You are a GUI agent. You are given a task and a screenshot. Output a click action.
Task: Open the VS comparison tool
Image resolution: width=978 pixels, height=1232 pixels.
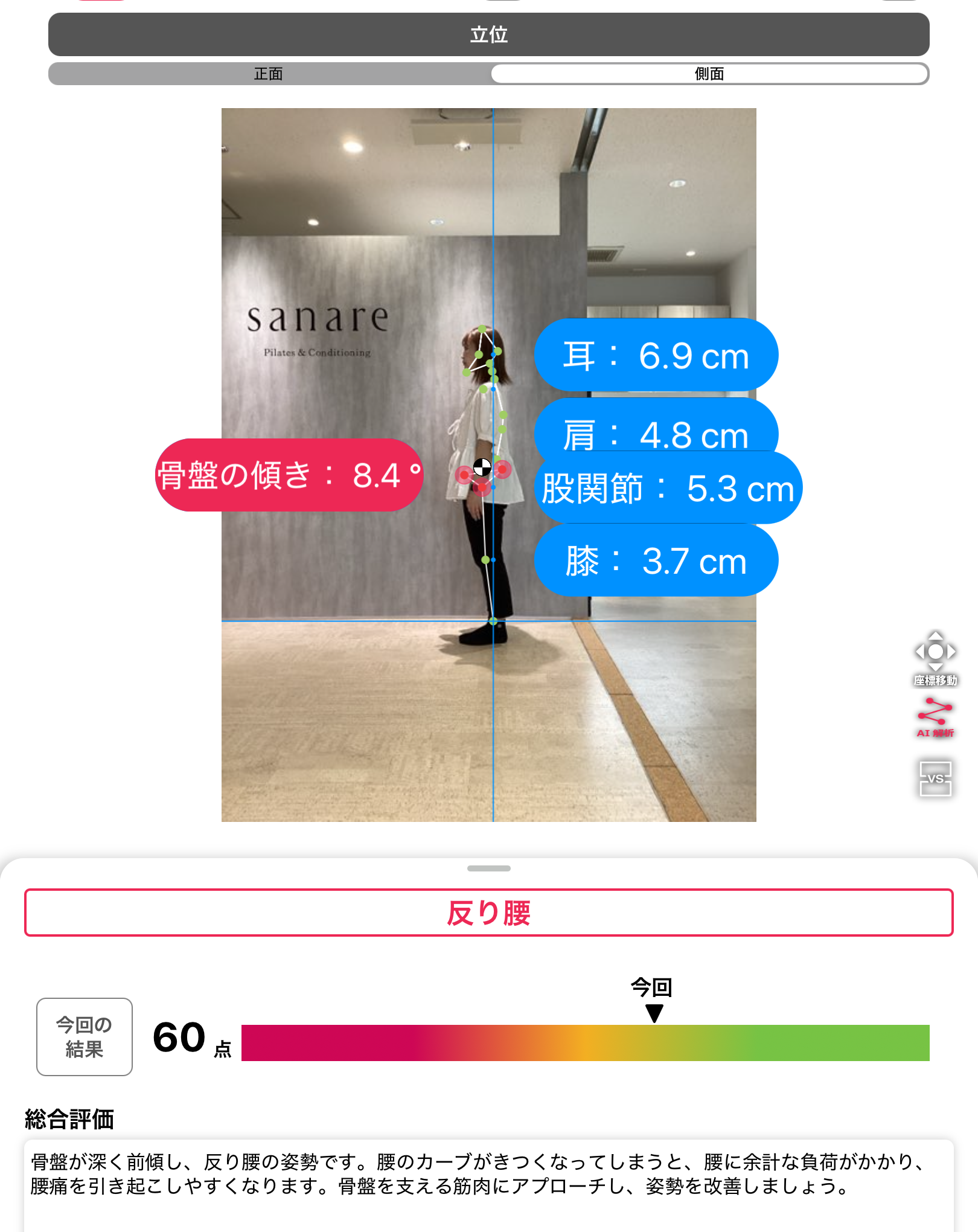pos(935,778)
